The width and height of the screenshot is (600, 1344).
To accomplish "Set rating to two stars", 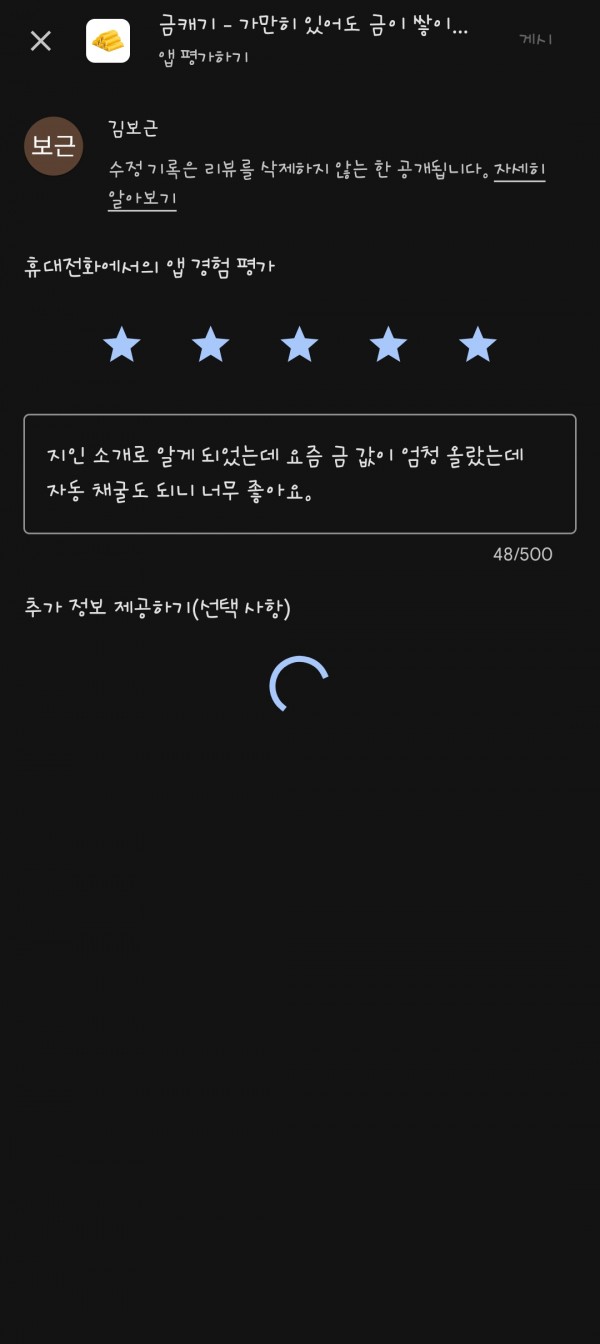I will [211, 345].
